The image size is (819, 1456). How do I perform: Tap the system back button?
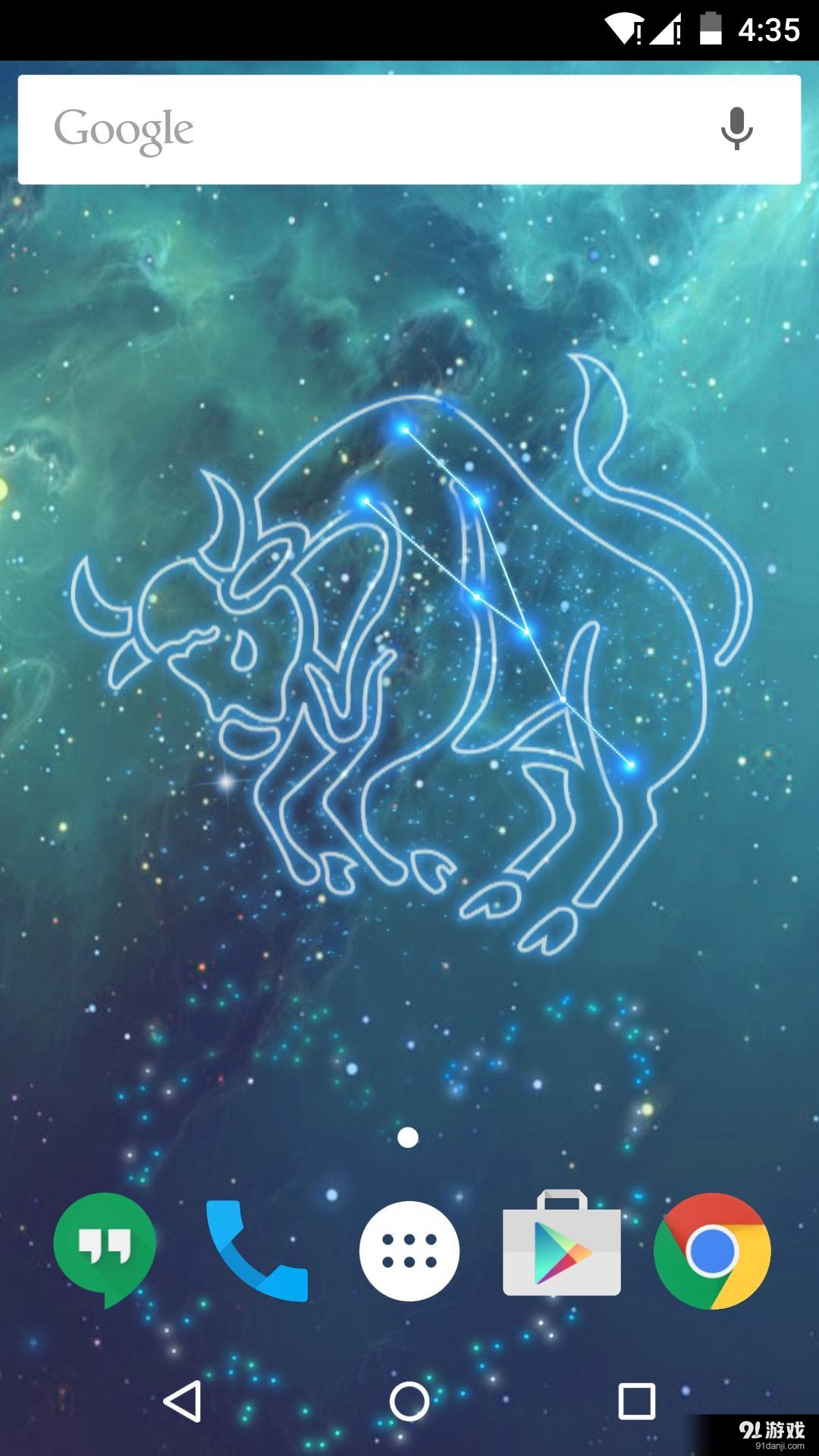[x=183, y=1401]
